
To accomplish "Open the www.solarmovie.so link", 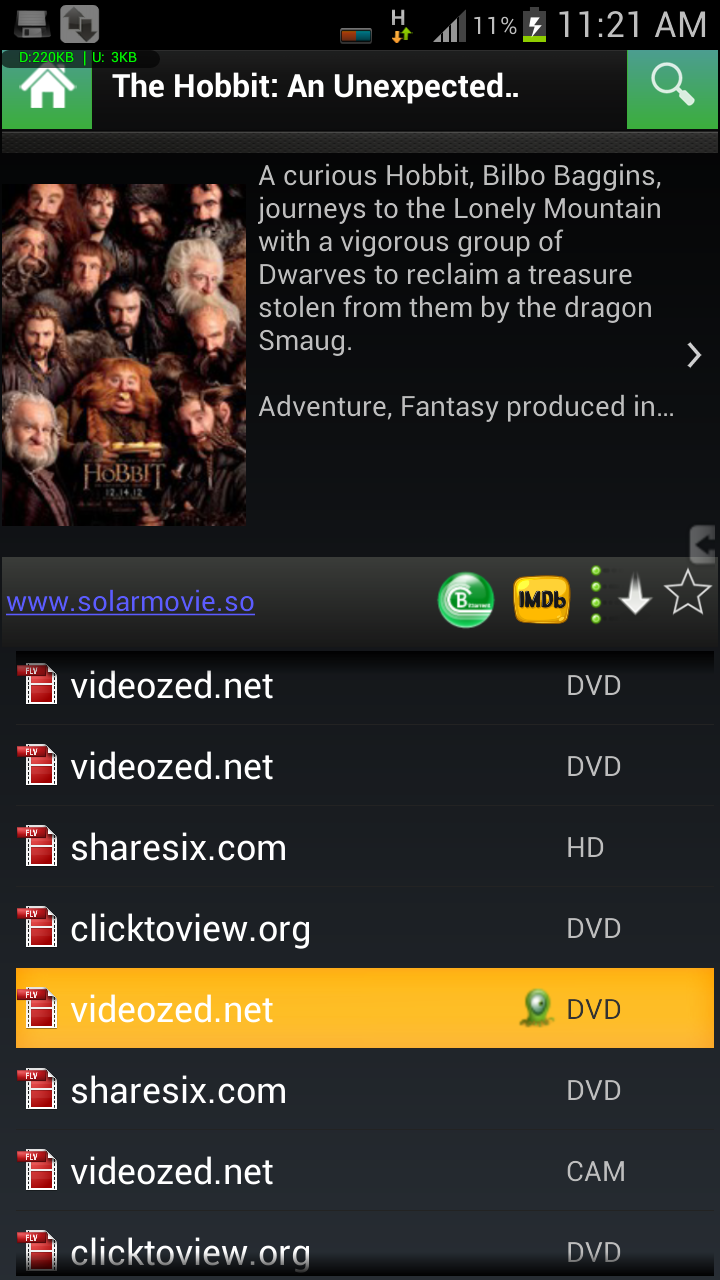I will (x=131, y=602).
